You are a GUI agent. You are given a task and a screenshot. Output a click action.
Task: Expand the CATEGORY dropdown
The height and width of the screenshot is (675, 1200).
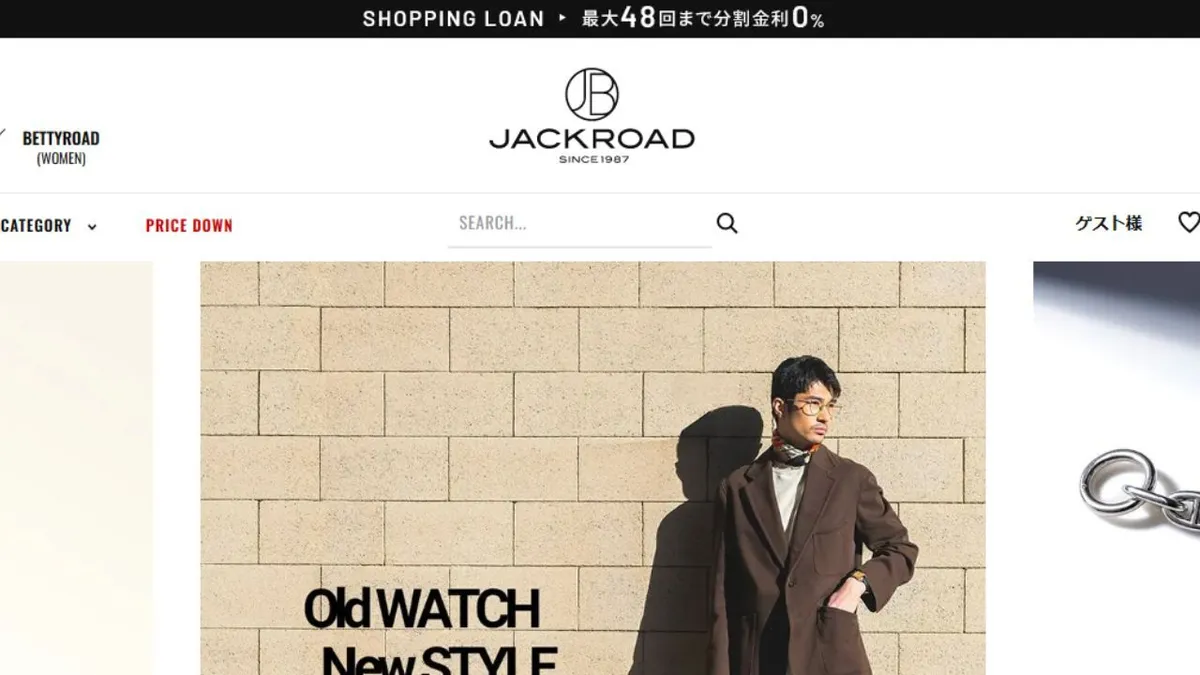pyautogui.click(x=48, y=226)
